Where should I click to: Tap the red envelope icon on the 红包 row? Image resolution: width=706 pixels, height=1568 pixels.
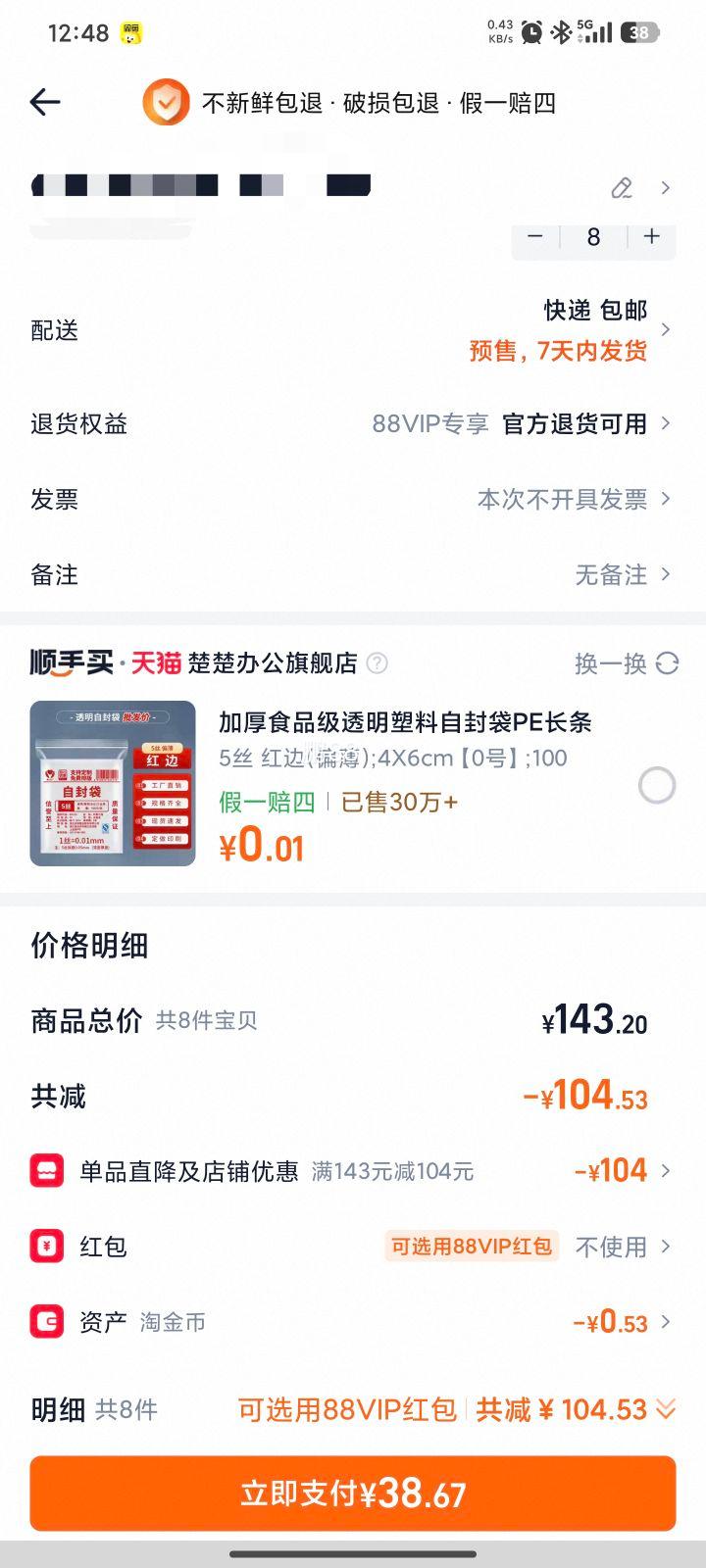click(x=47, y=1246)
